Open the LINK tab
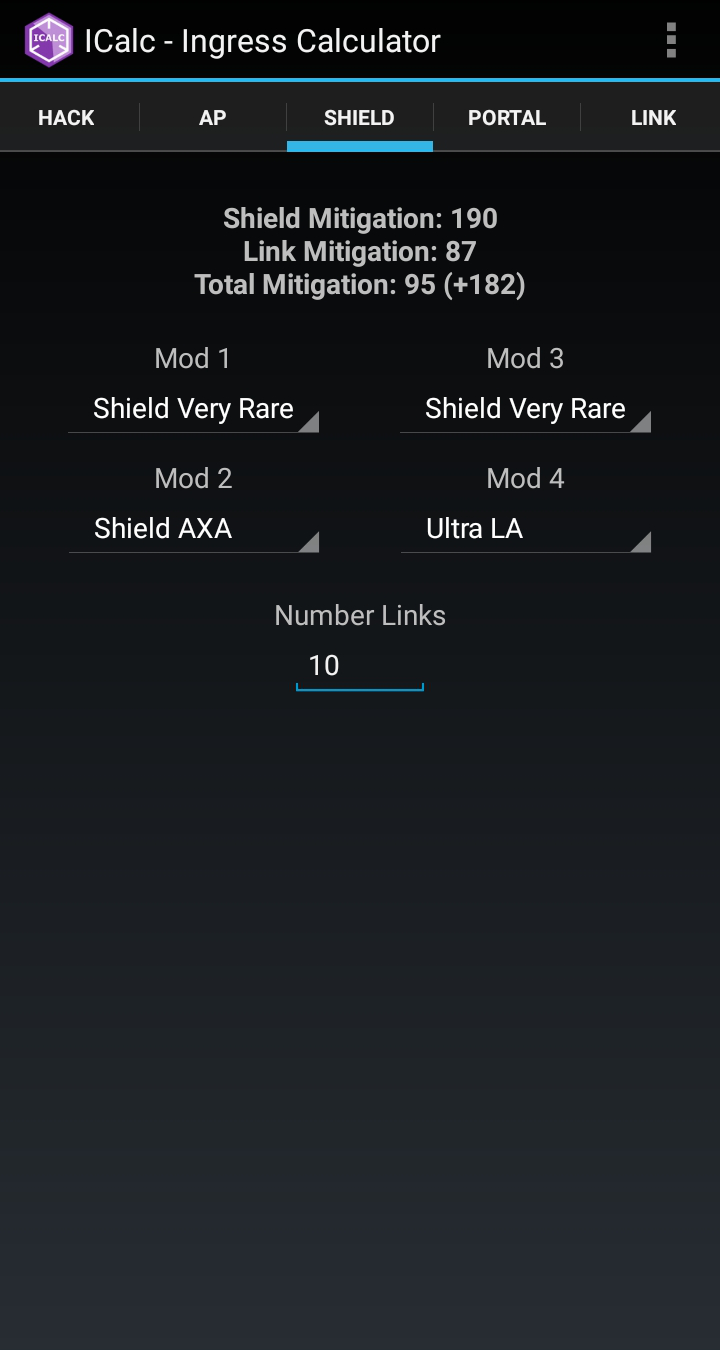This screenshot has height=1350, width=720. click(653, 118)
